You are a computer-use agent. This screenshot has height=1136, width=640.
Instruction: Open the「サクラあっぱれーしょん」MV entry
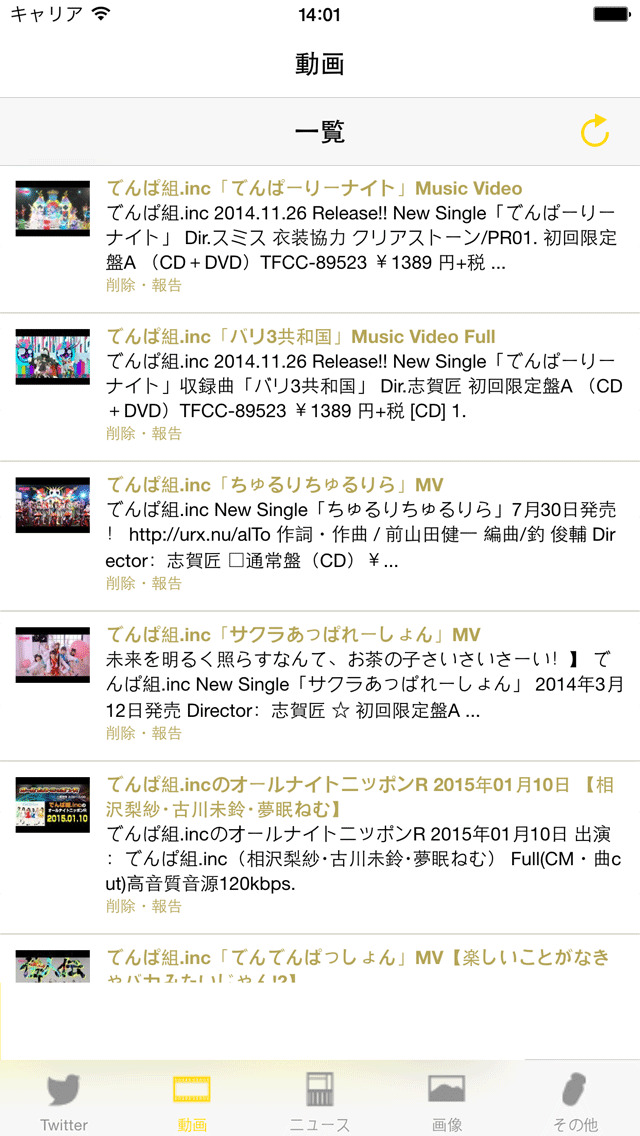point(293,635)
